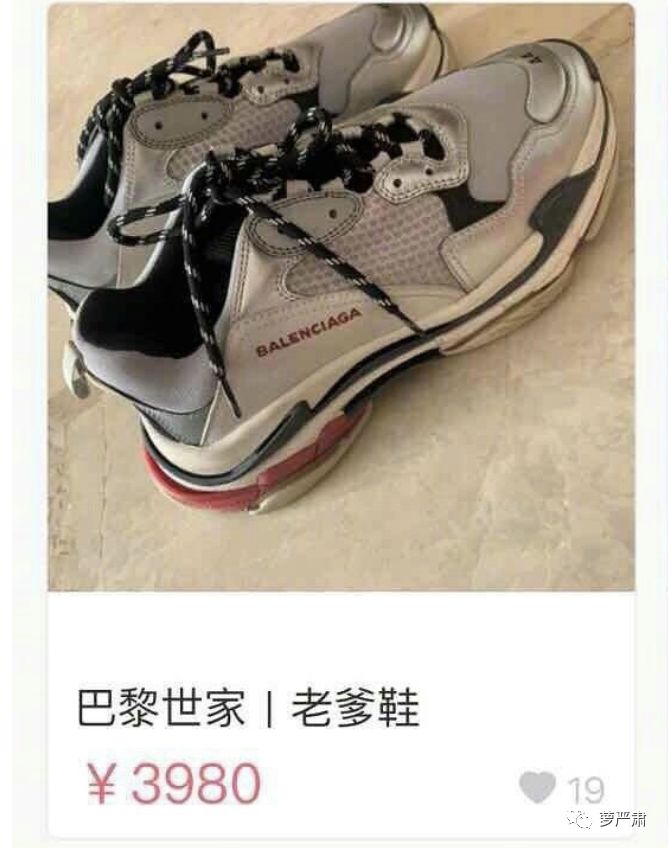The height and width of the screenshot is (848, 668).
Task: Like the 老爹鞋 listing with the heart icon
Action: 537,788
